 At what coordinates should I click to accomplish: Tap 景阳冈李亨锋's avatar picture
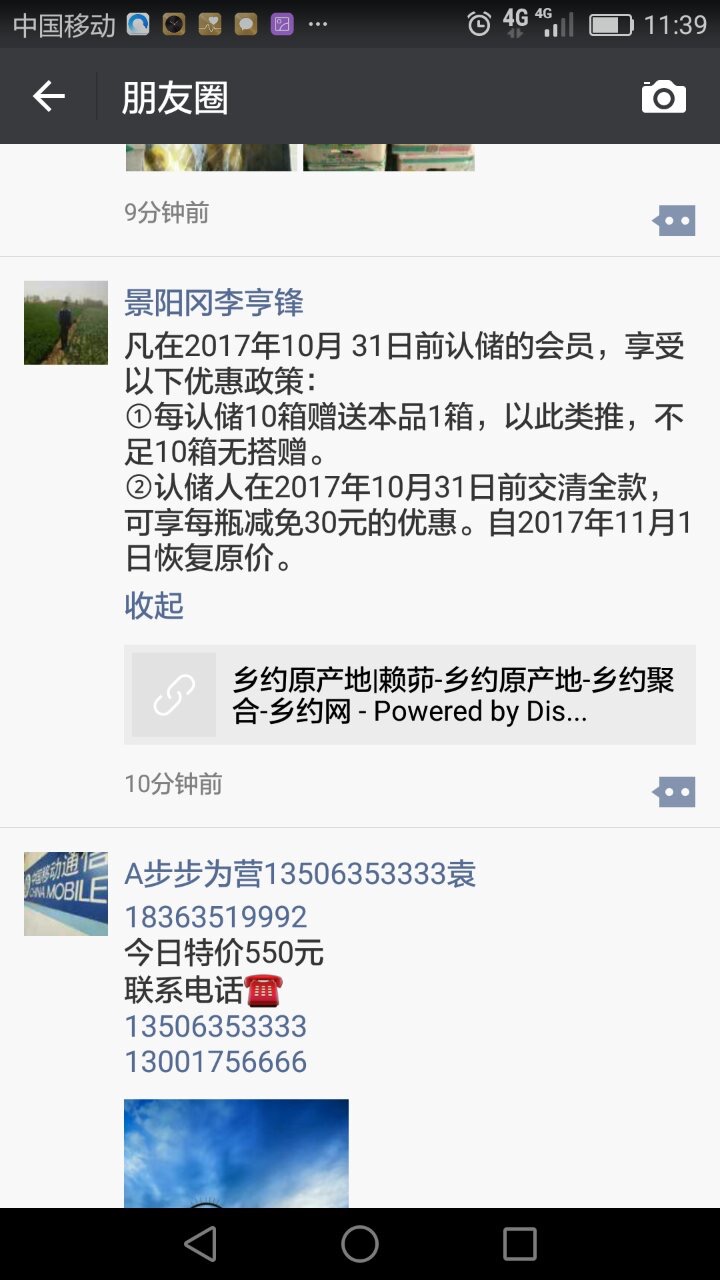[x=66, y=322]
